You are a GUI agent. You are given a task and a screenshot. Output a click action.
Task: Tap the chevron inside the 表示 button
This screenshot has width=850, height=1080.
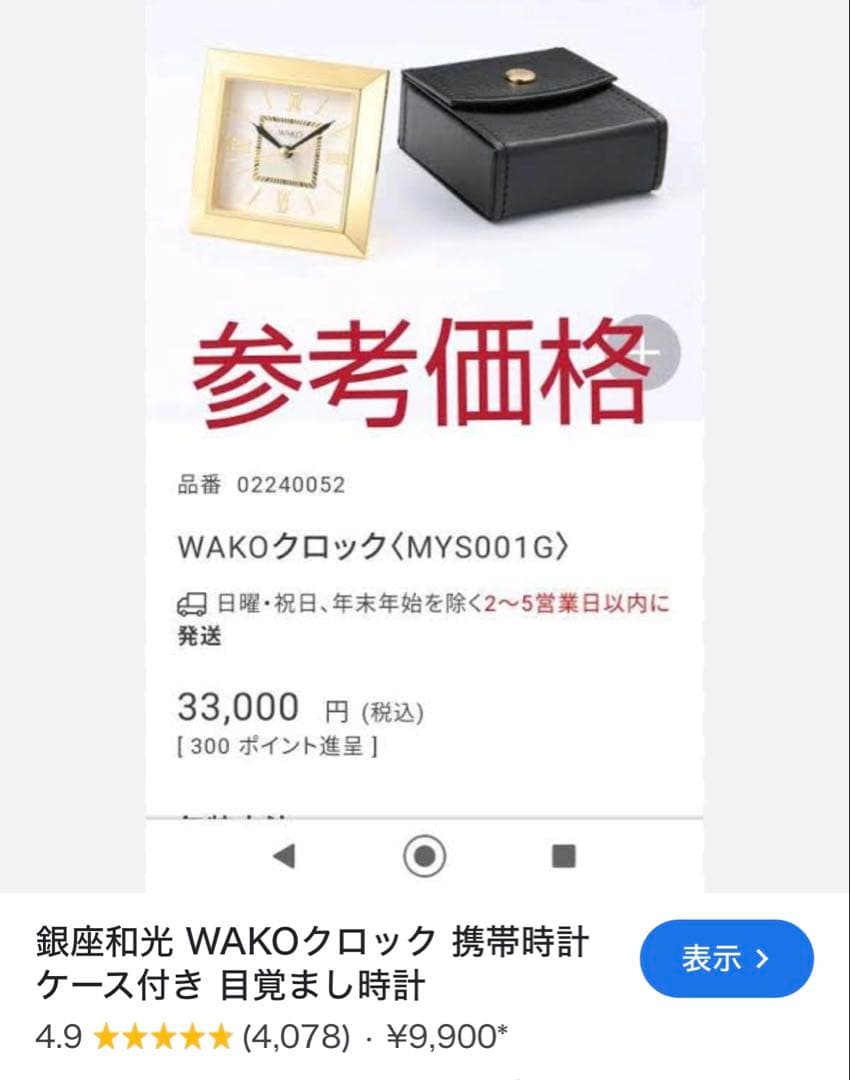click(760, 960)
